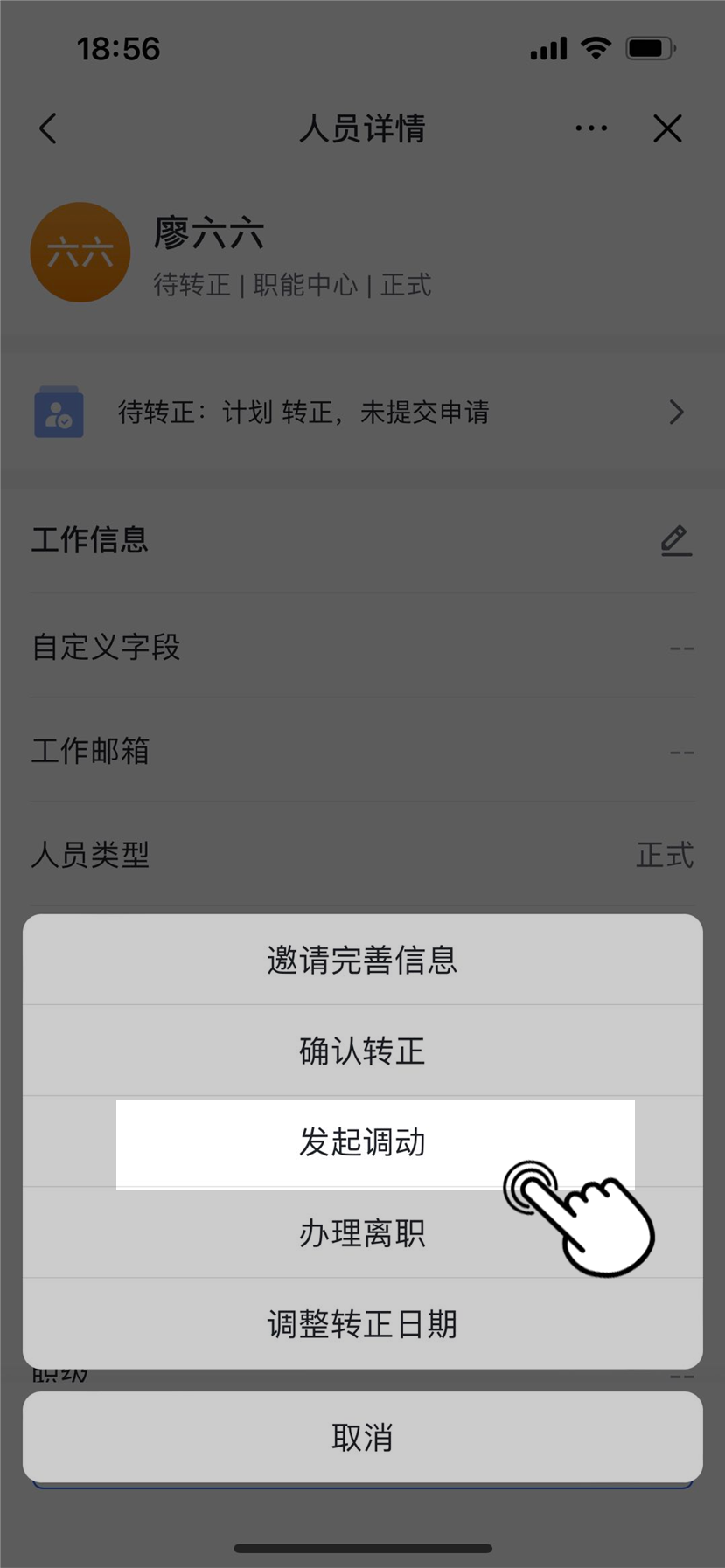The width and height of the screenshot is (725, 1568).
Task: Select 办理离职 option
Action: pos(362,1233)
